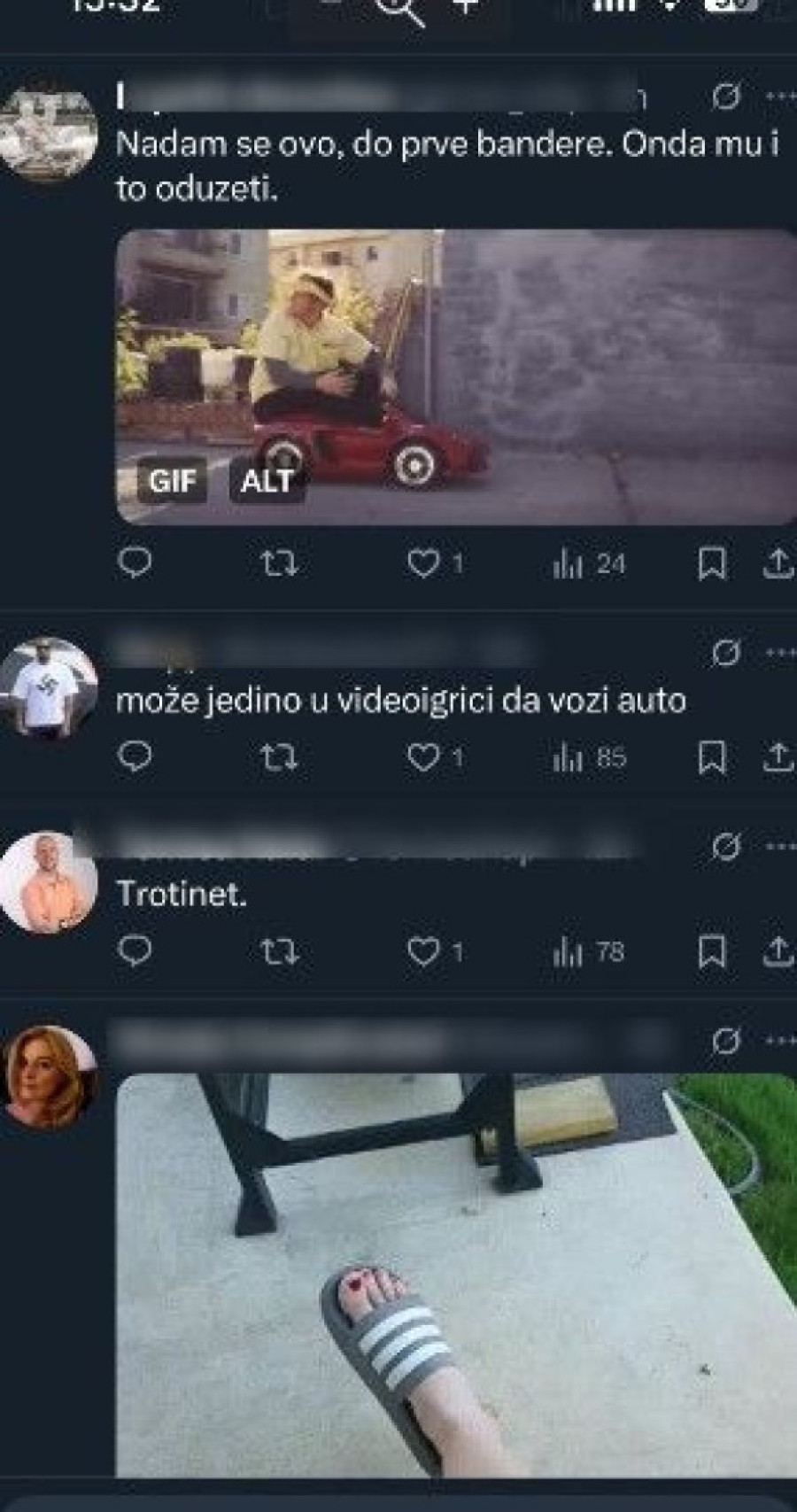This screenshot has height=1512, width=797.
Task: Like the 'videoigrici' tweet
Action: pos(425,757)
